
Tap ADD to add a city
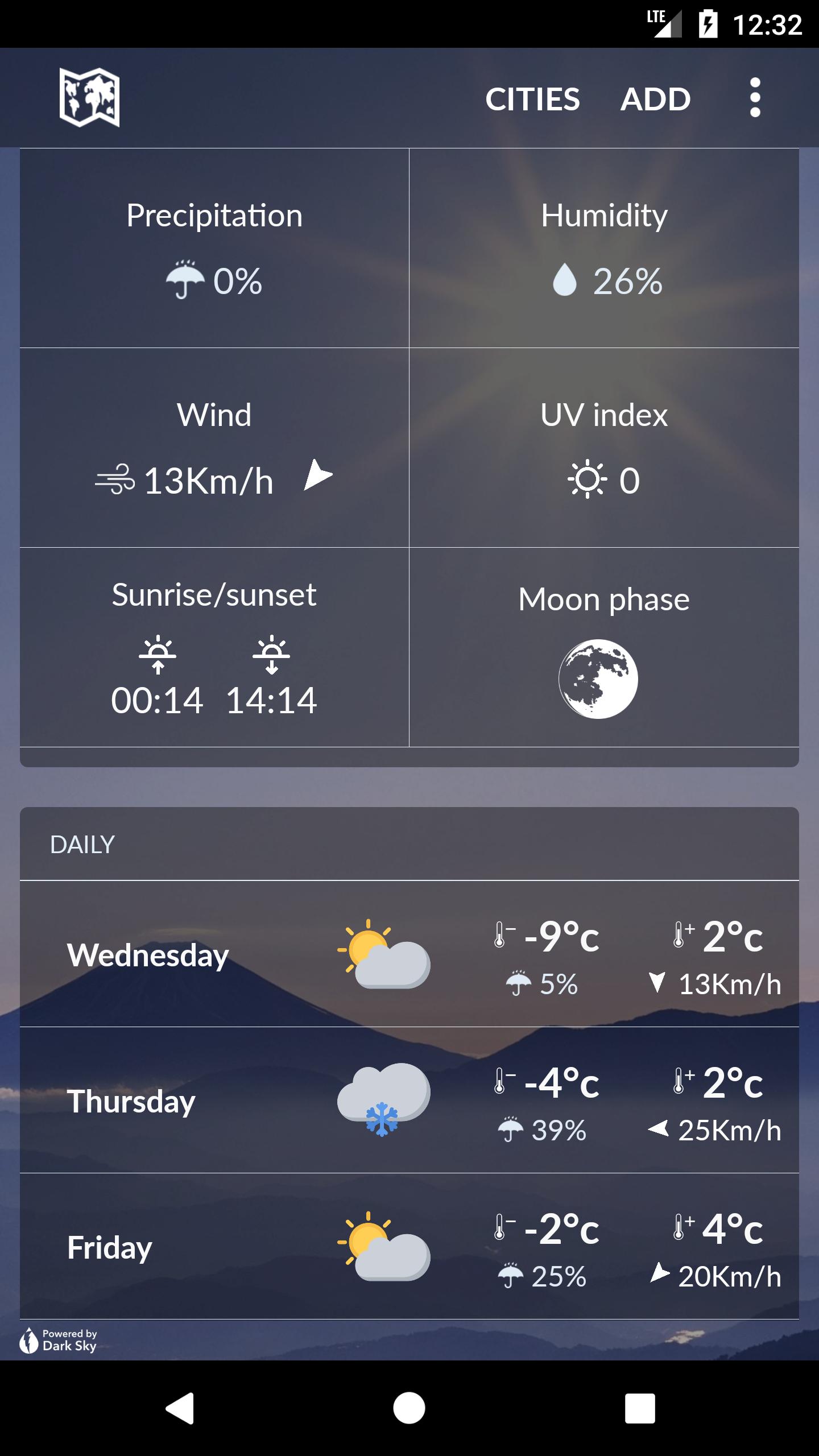click(x=655, y=99)
